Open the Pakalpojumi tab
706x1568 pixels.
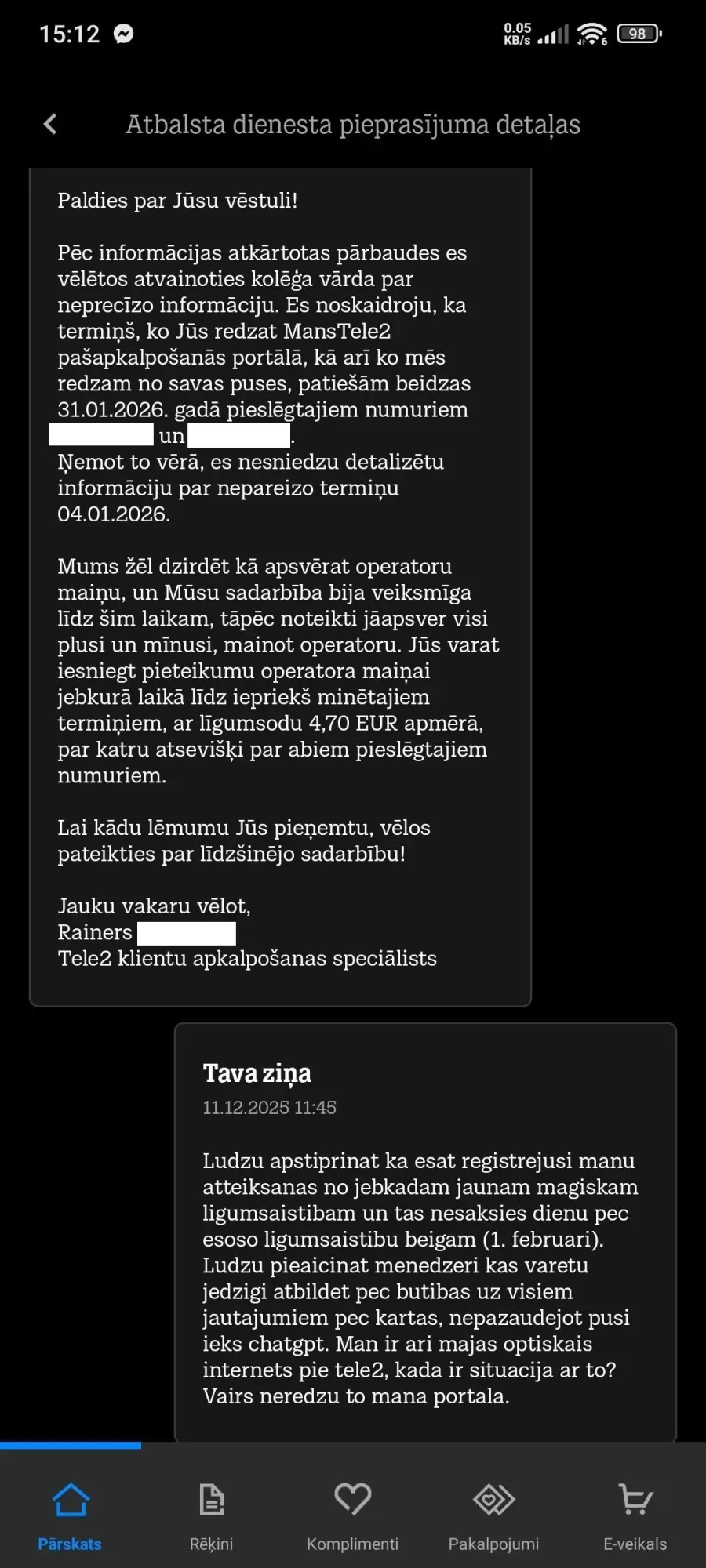coord(493,1515)
